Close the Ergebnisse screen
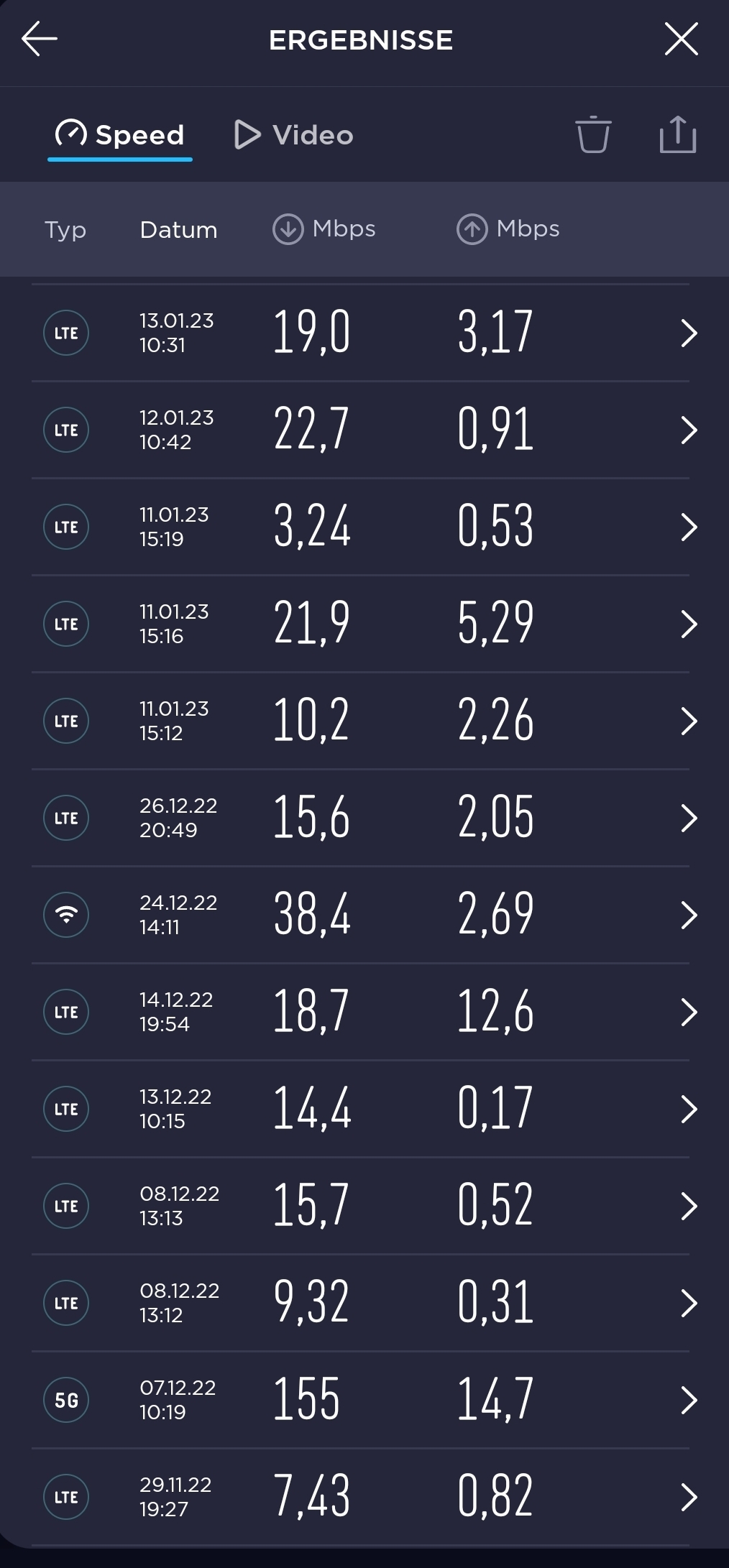This screenshot has width=729, height=1568. point(681,39)
